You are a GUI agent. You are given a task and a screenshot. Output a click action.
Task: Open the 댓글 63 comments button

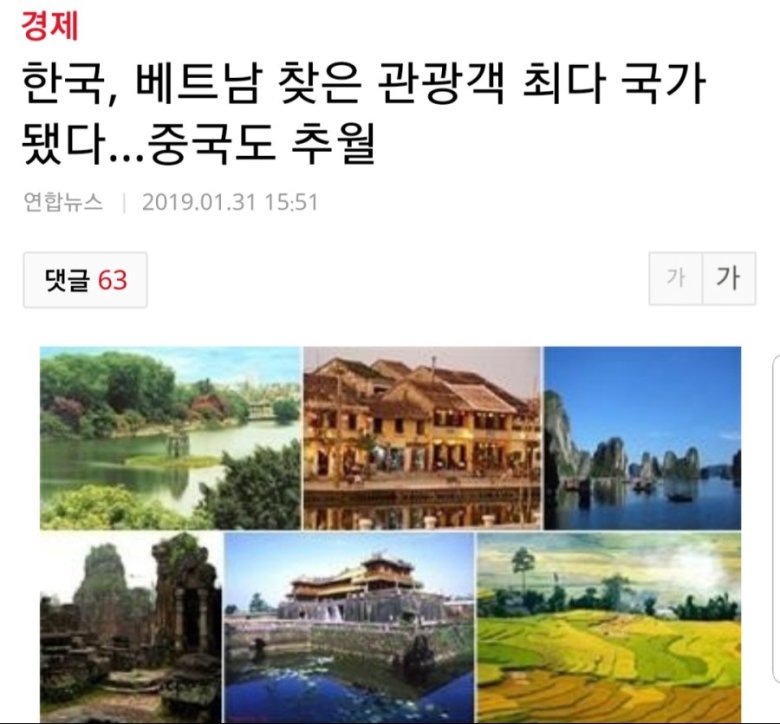tap(85, 280)
